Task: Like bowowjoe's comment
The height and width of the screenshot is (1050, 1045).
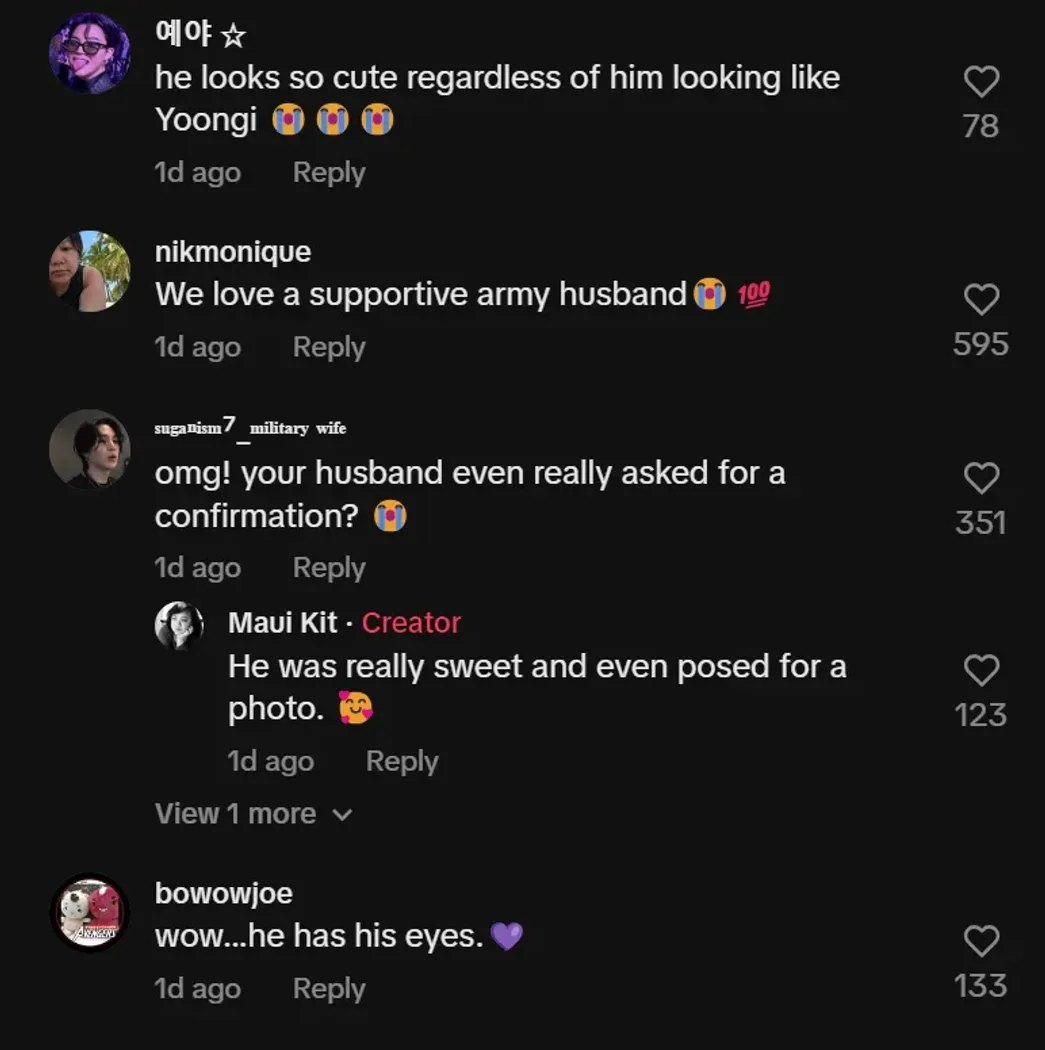Action: [x=980, y=941]
